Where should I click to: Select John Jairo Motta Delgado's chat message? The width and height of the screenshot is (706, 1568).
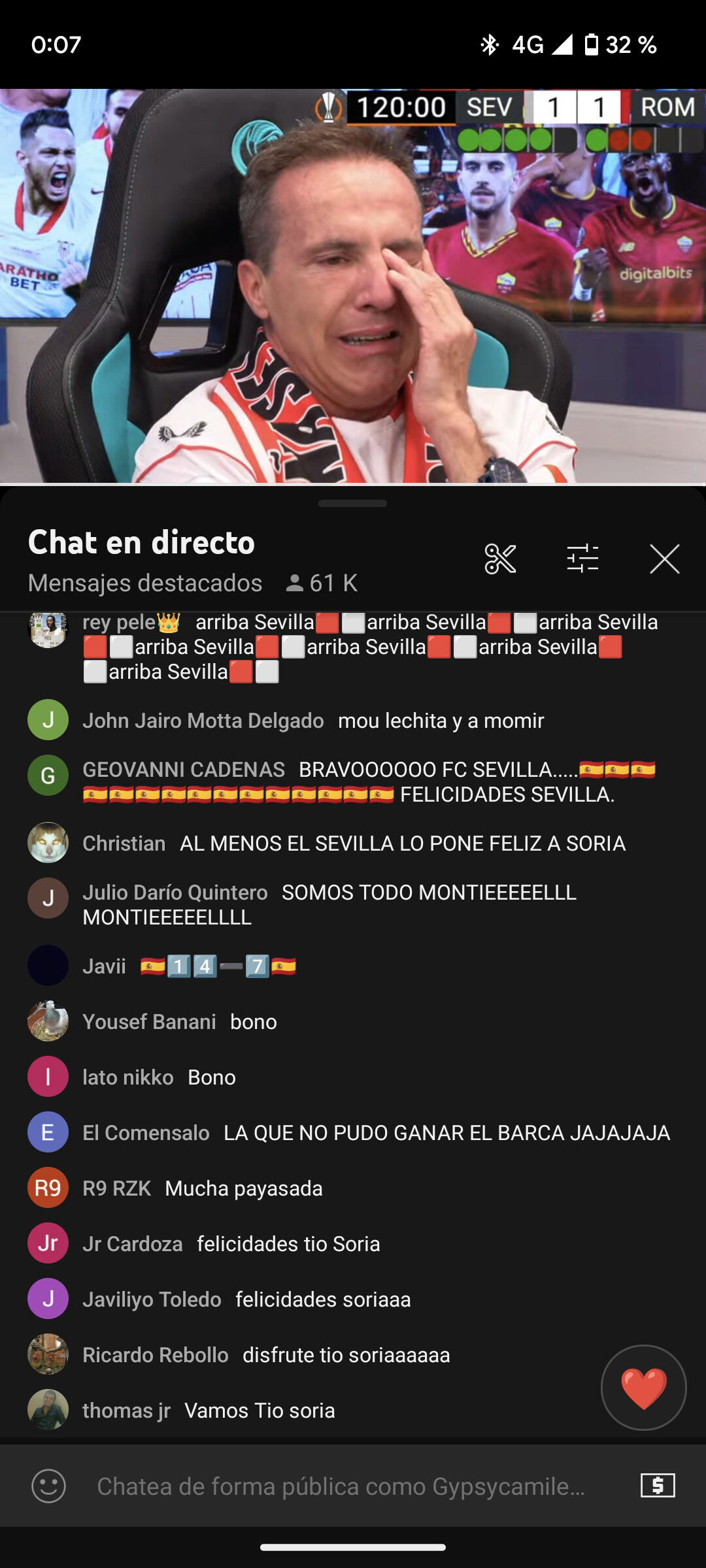pos(353,720)
